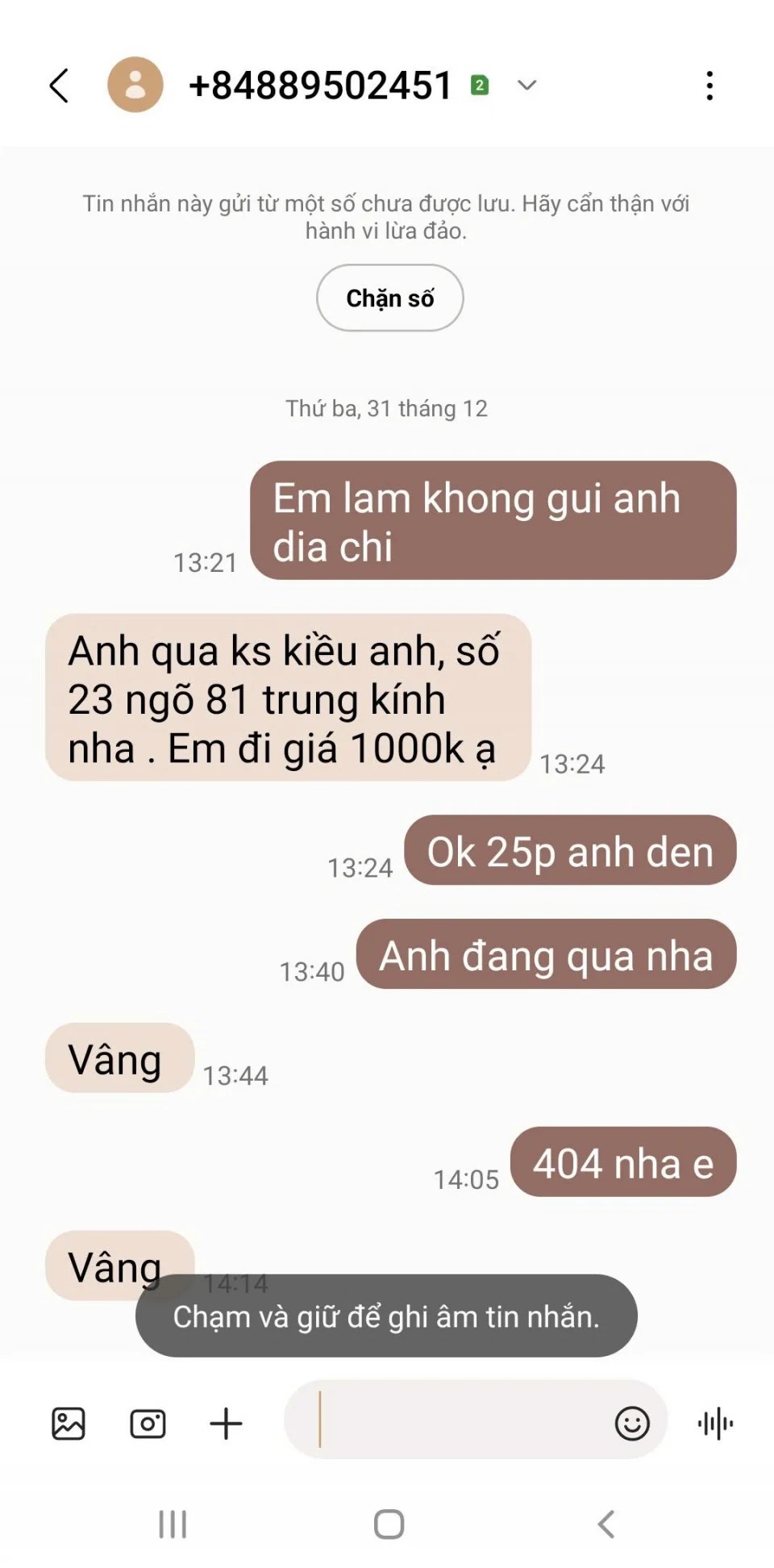Go to the home screen
Viewport: 774px width, 1568px height.
click(x=389, y=1524)
